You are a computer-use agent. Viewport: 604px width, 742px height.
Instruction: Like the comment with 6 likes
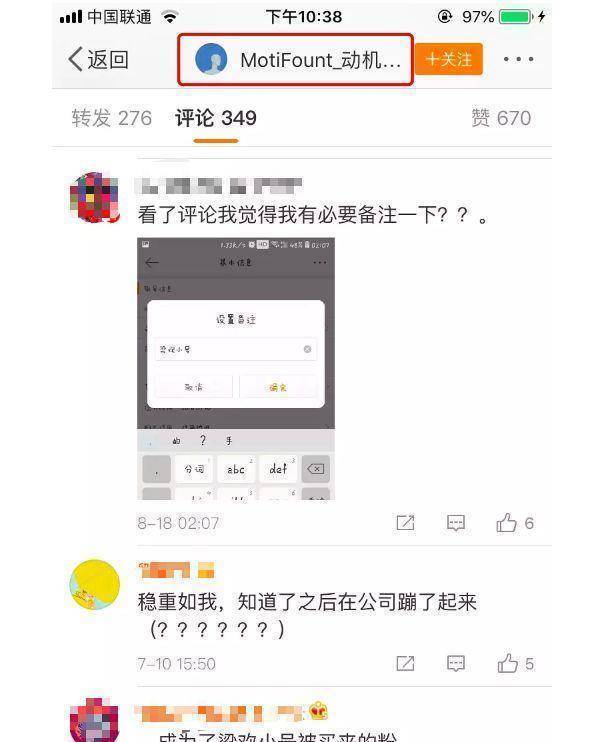coord(514,523)
